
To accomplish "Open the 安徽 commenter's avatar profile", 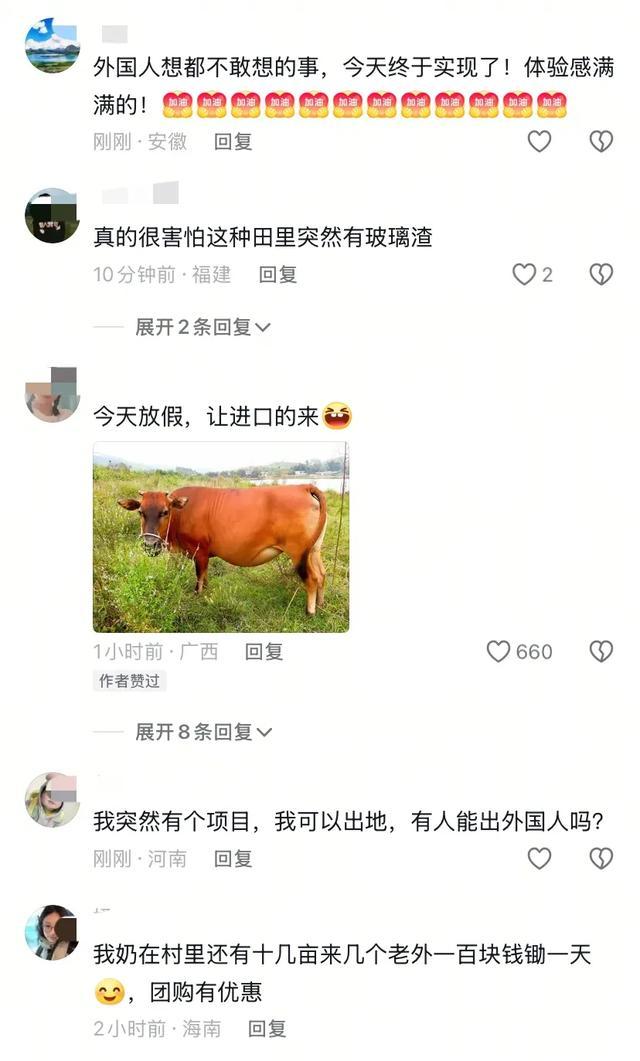I will 52,45.
